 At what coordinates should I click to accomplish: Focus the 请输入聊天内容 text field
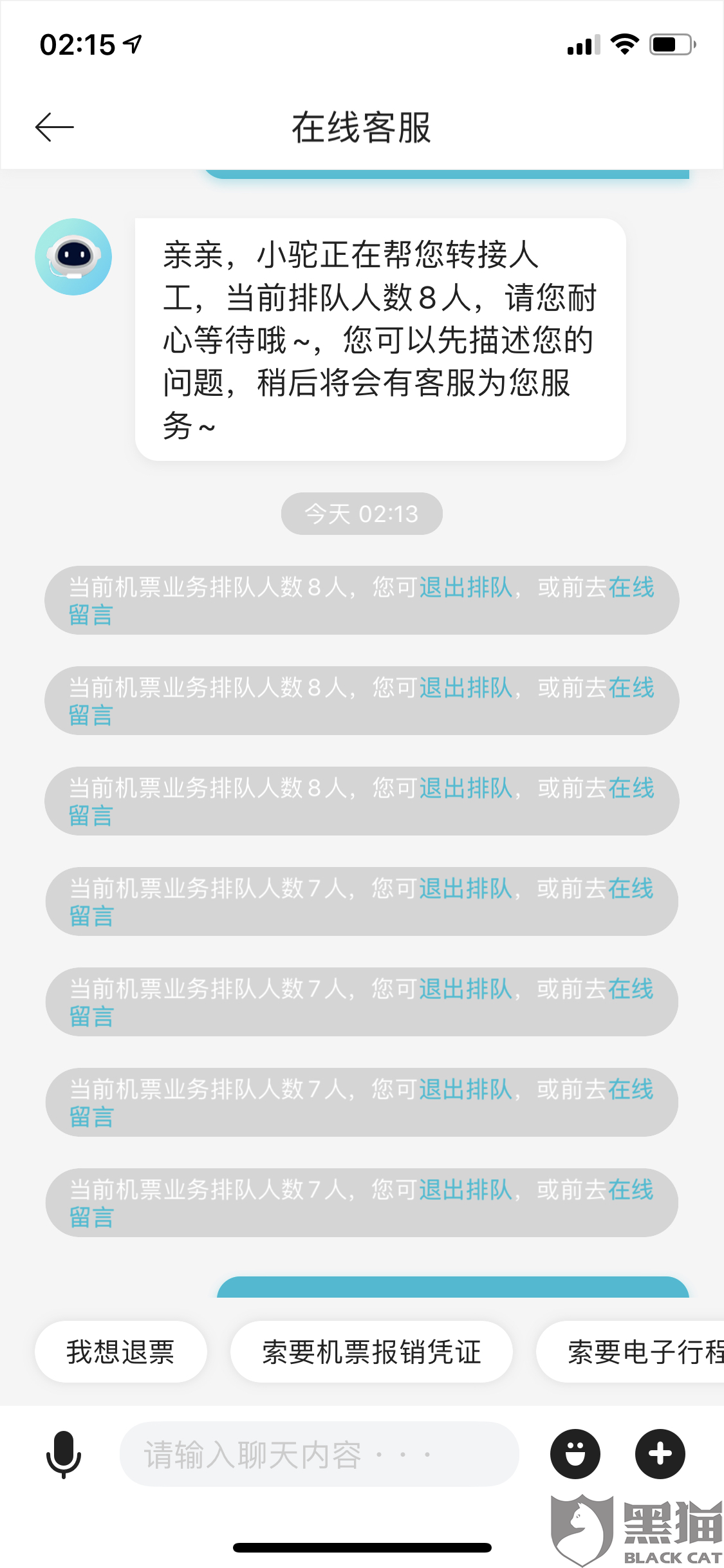[x=319, y=1454]
